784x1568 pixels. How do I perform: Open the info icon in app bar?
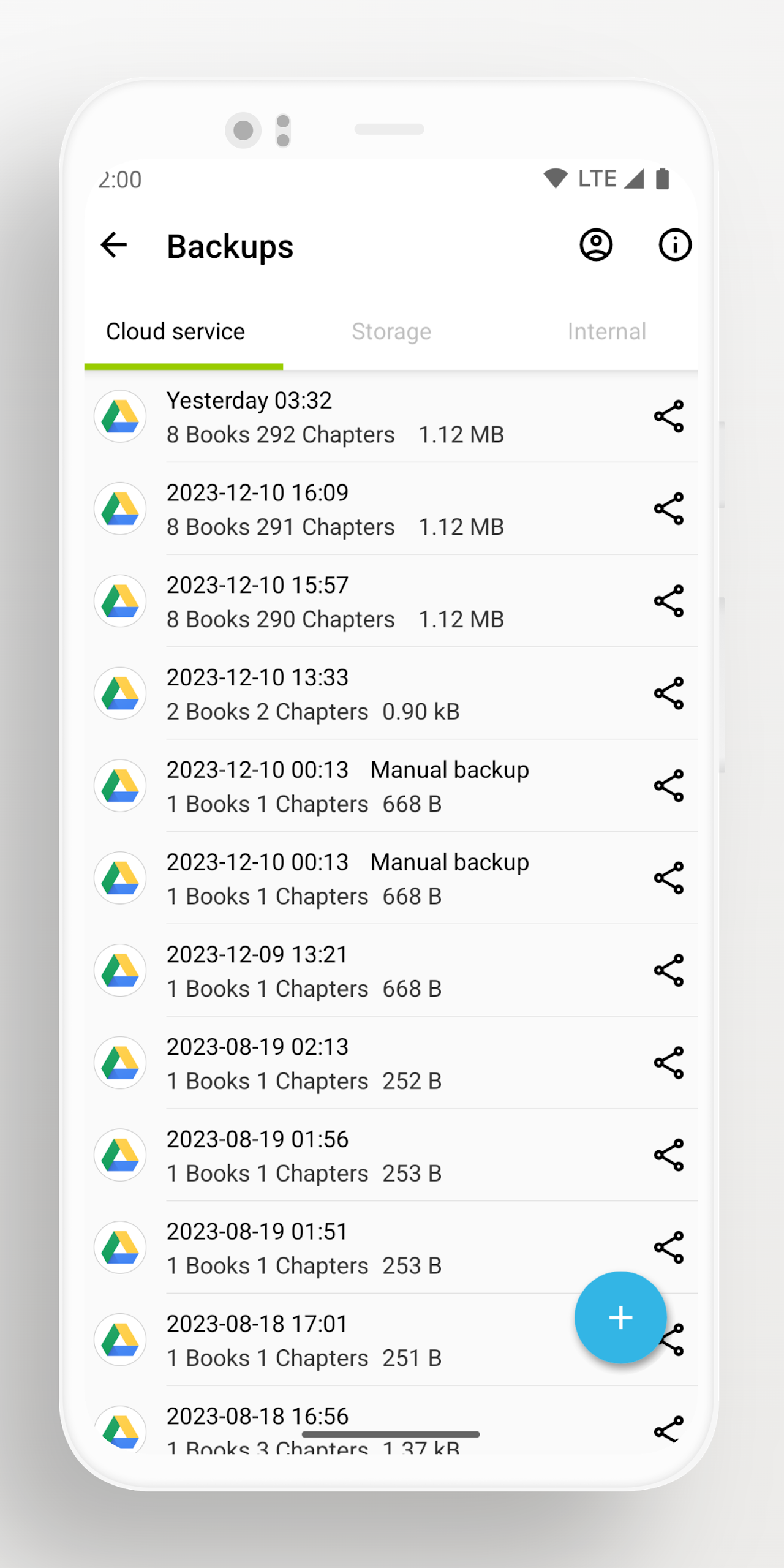point(675,246)
